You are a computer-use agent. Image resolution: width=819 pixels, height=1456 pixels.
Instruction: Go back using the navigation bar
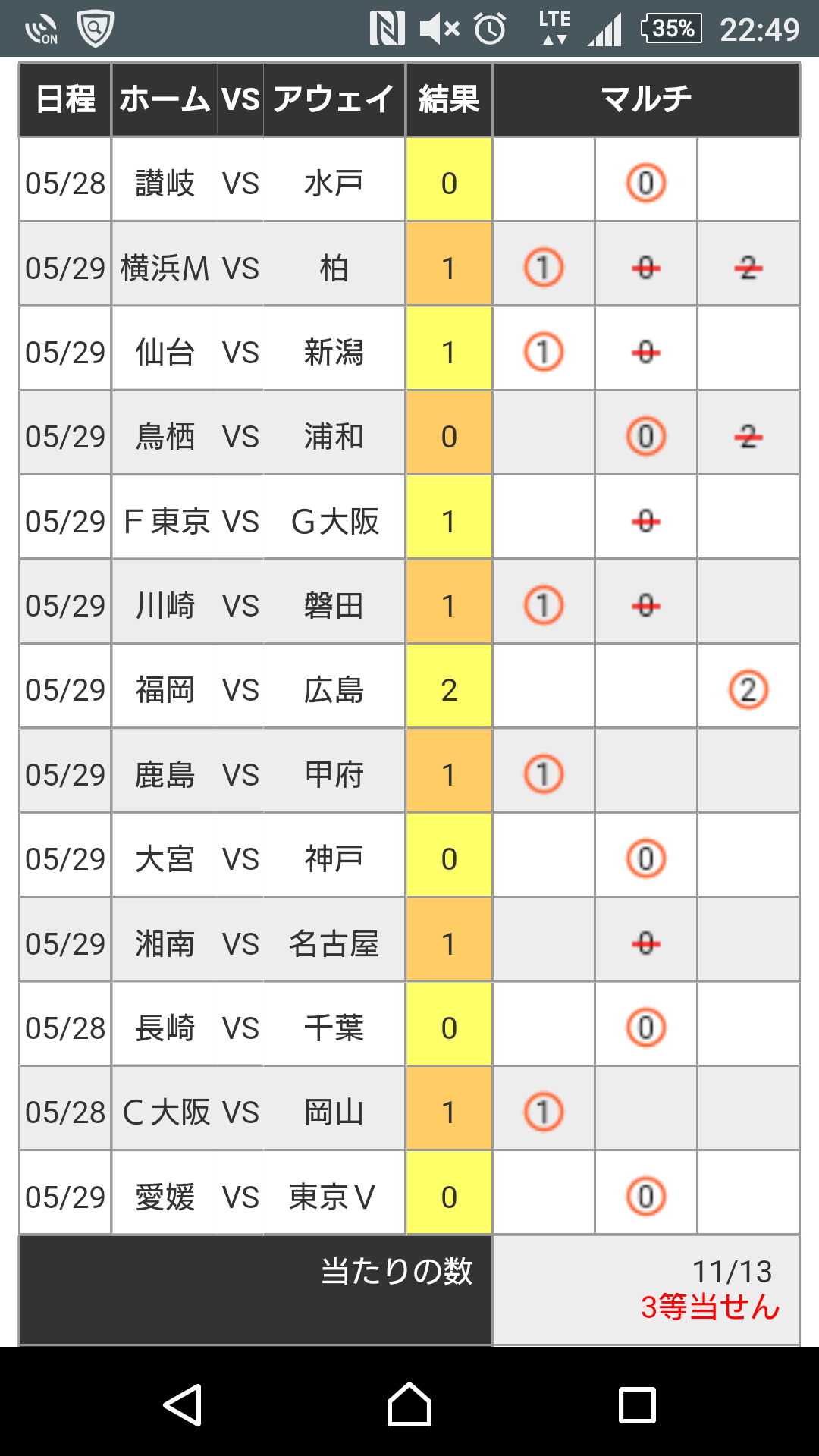click(183, 1404)
